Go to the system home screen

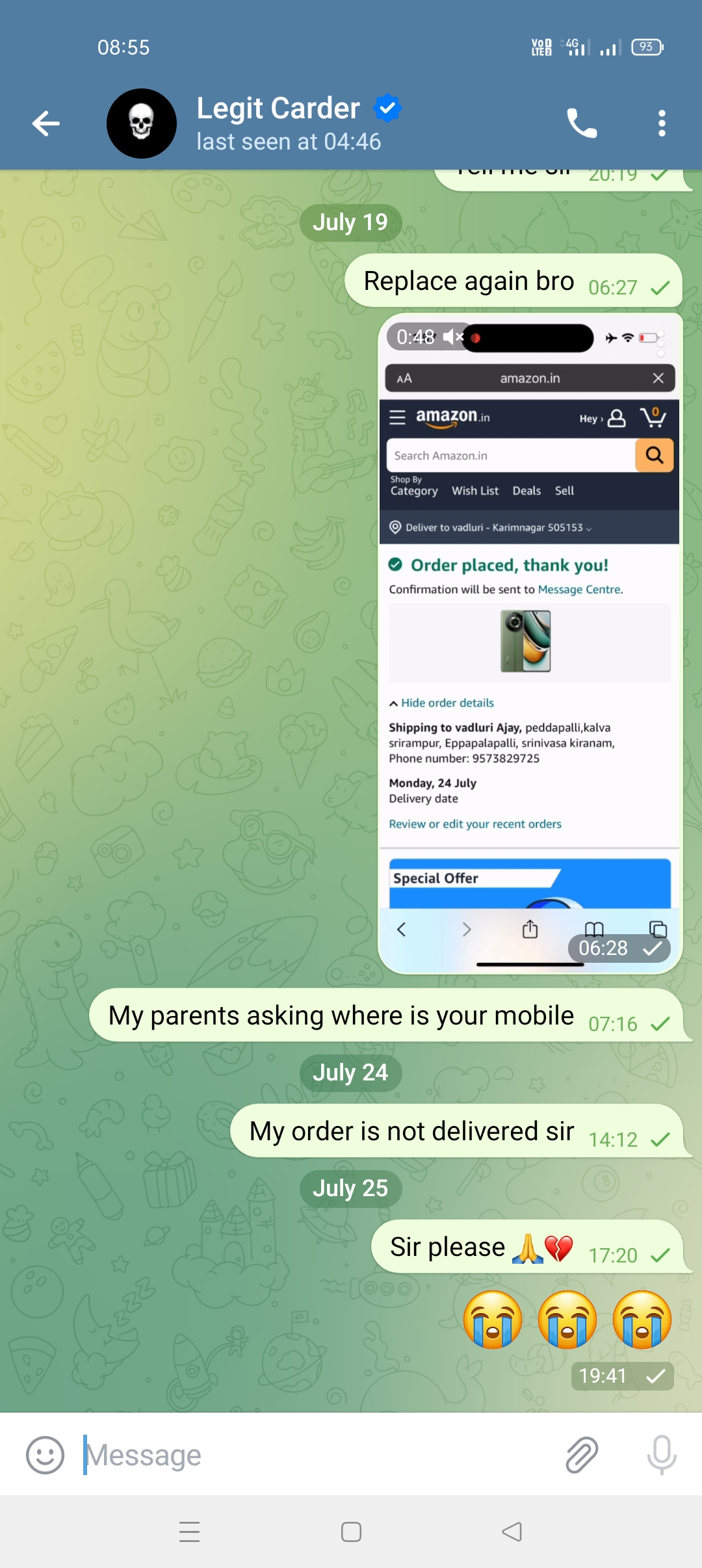coord(351,1532)
